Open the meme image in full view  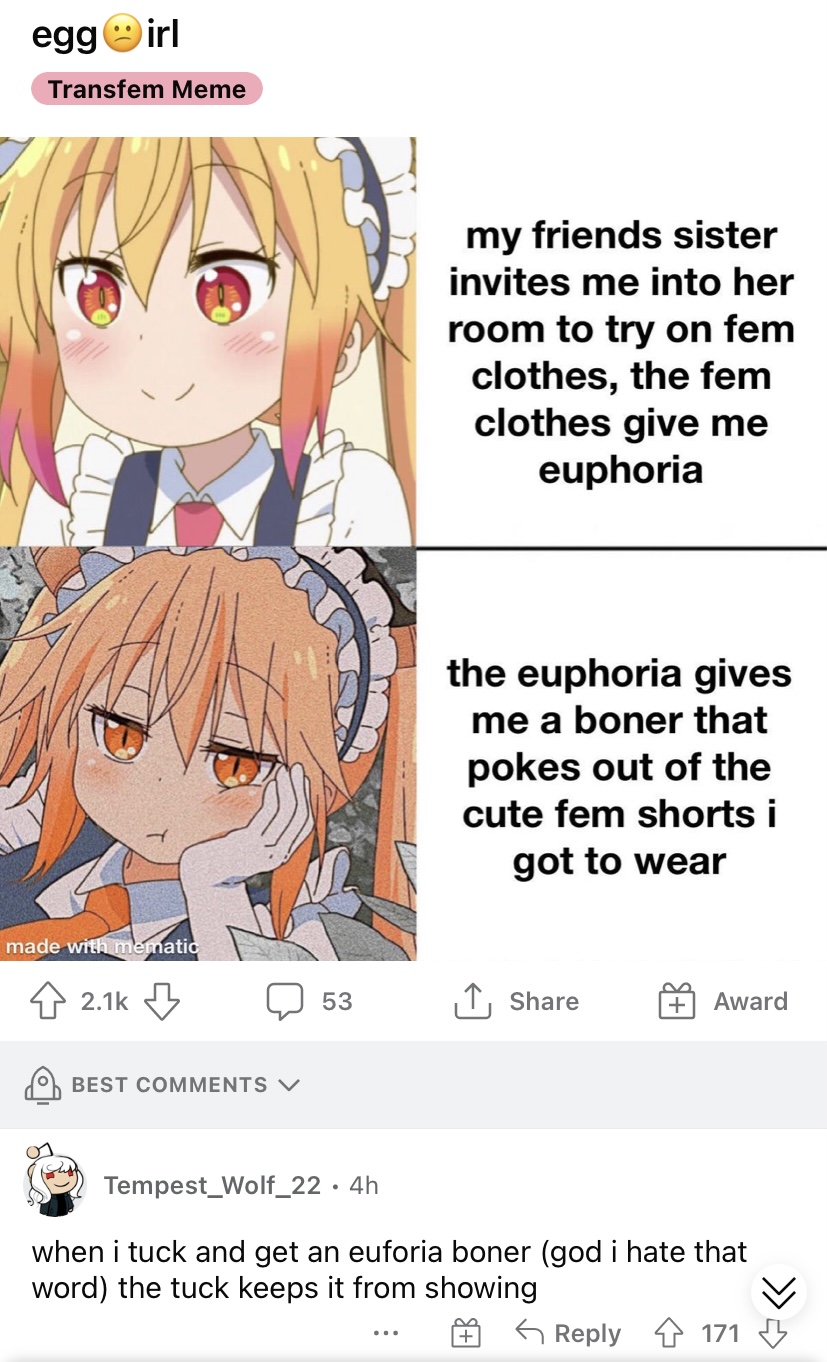(413, 548)
